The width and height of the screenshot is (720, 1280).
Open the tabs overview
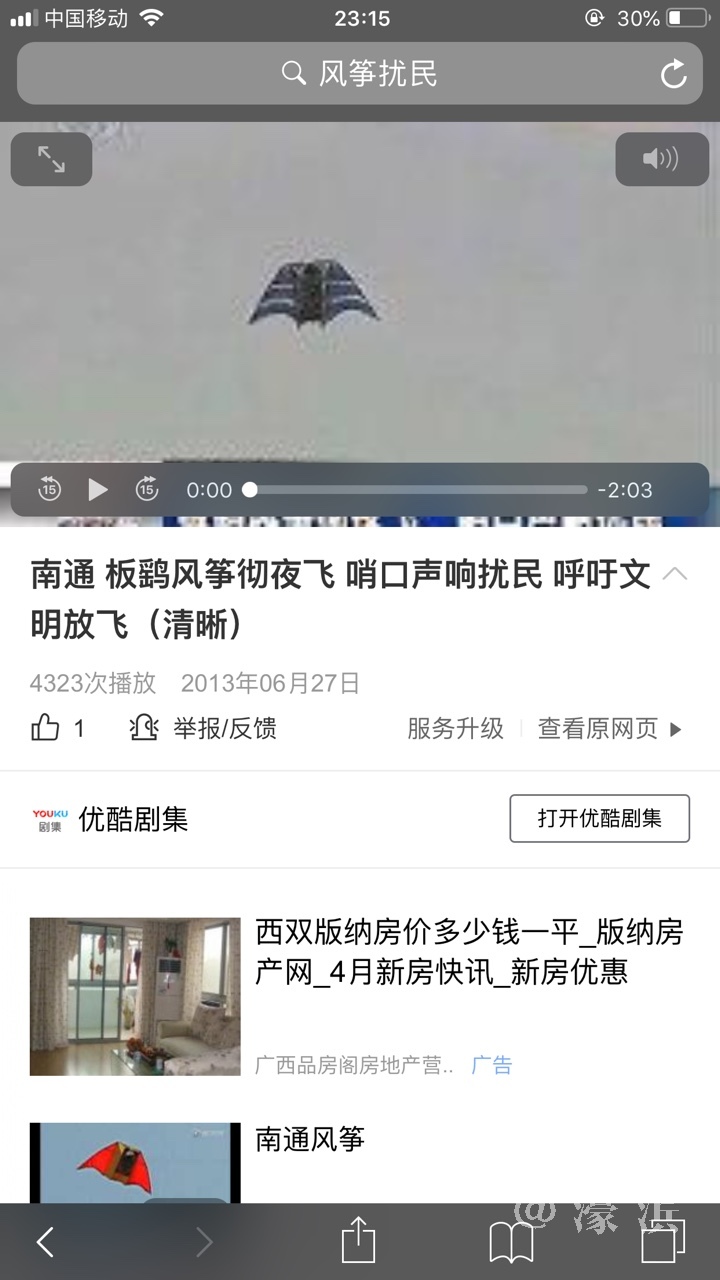click(663, 1242)
